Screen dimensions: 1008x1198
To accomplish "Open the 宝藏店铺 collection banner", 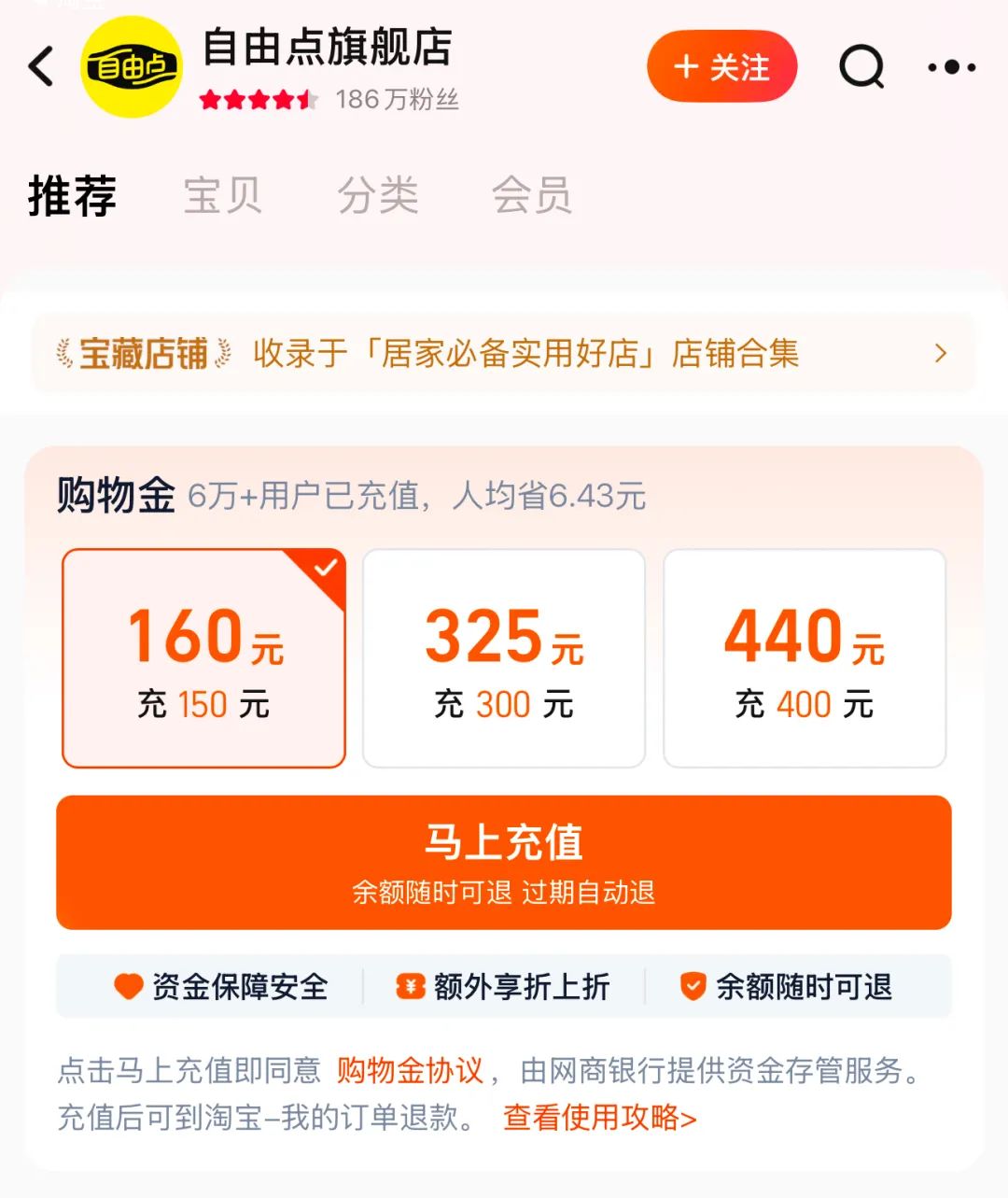I will (x=504, y=354).
